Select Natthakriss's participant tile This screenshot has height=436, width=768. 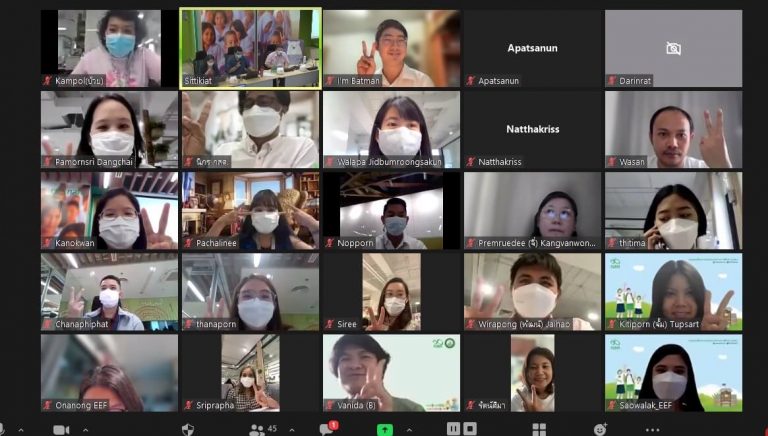532,129
